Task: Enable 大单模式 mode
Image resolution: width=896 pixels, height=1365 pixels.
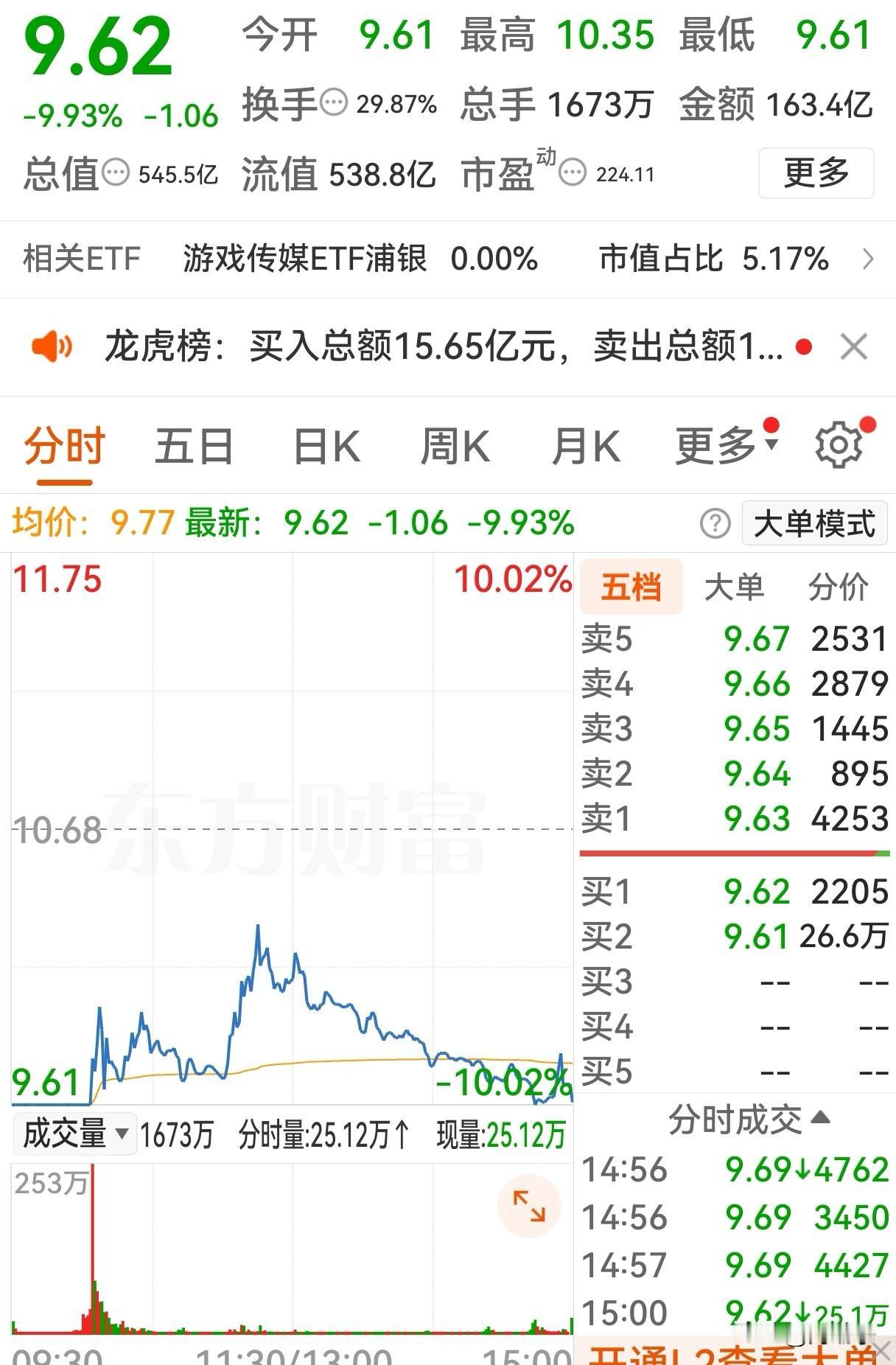Action: point(813,523)
